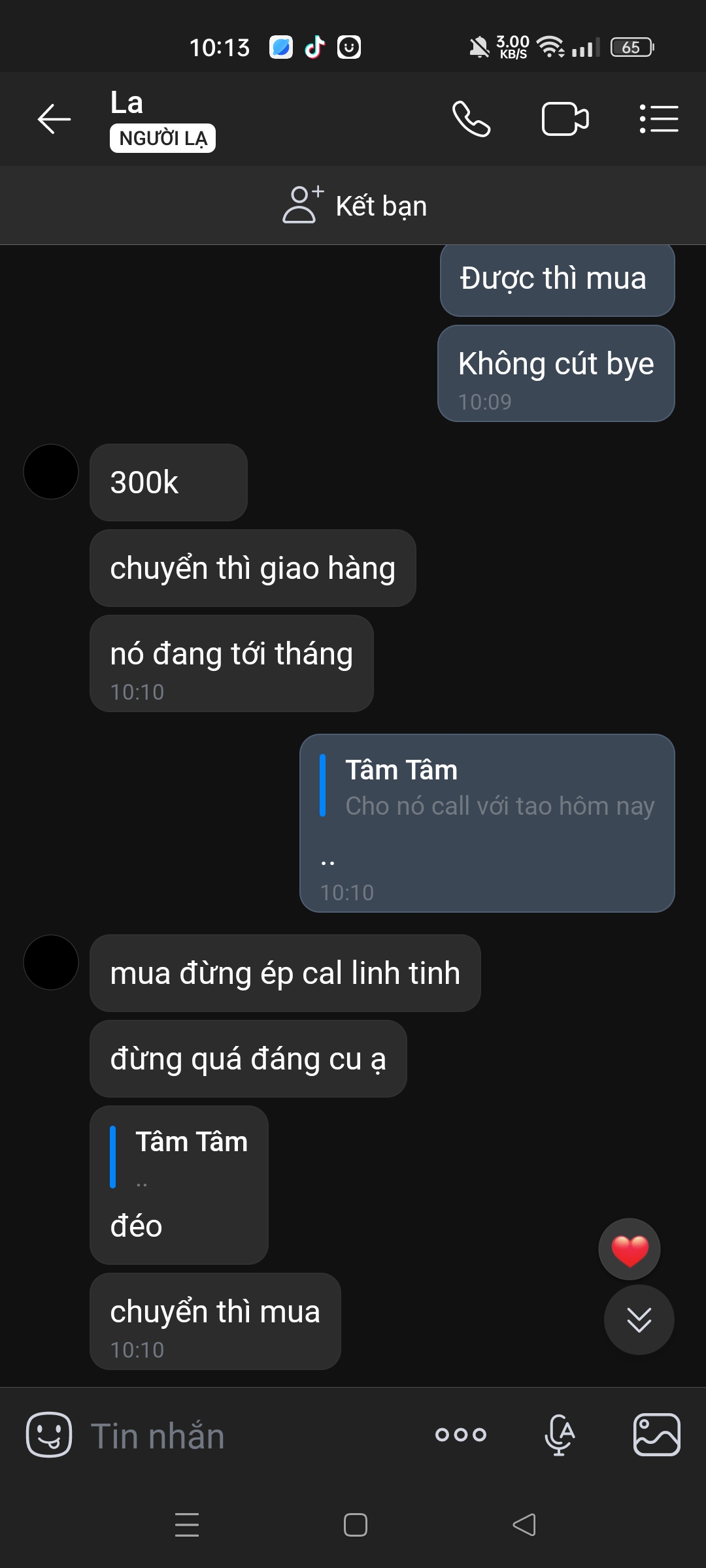The width and height of the screenshot is (706, 1568).
Task: React with the heart on last message
Action: [x=630, y=1249]
